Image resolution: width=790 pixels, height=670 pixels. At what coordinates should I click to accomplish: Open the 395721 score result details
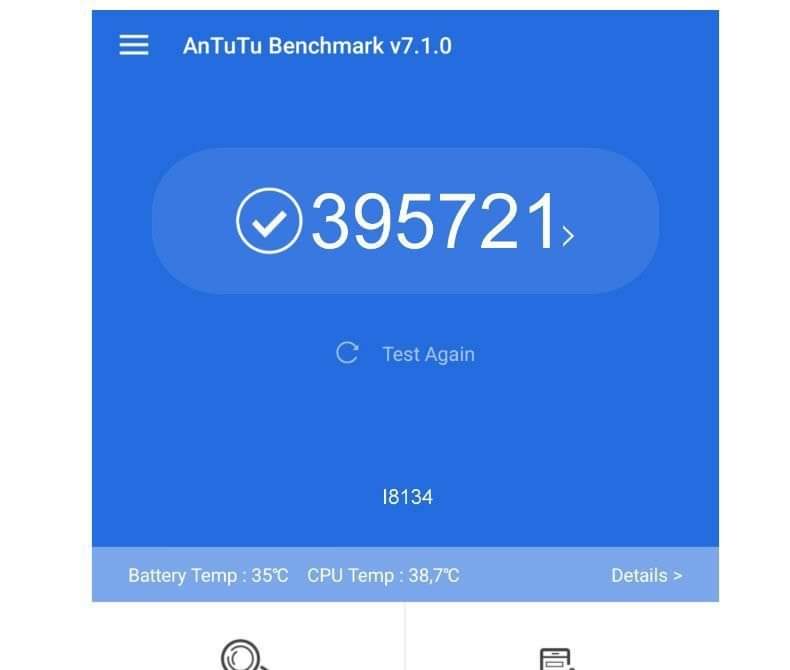406,222
